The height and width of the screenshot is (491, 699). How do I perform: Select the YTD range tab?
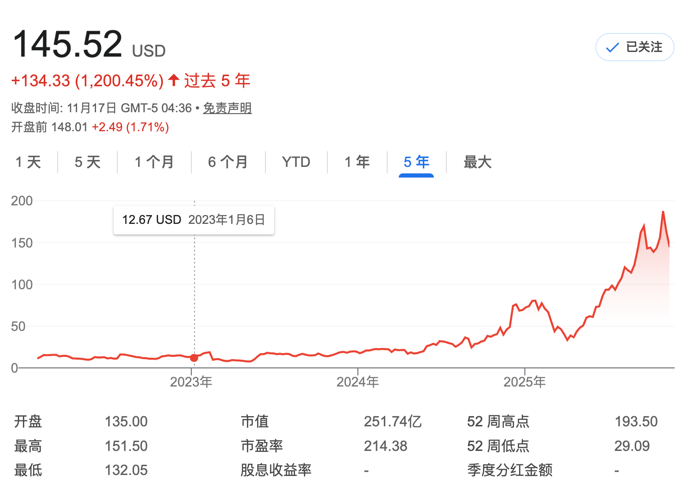coord(296,162)
